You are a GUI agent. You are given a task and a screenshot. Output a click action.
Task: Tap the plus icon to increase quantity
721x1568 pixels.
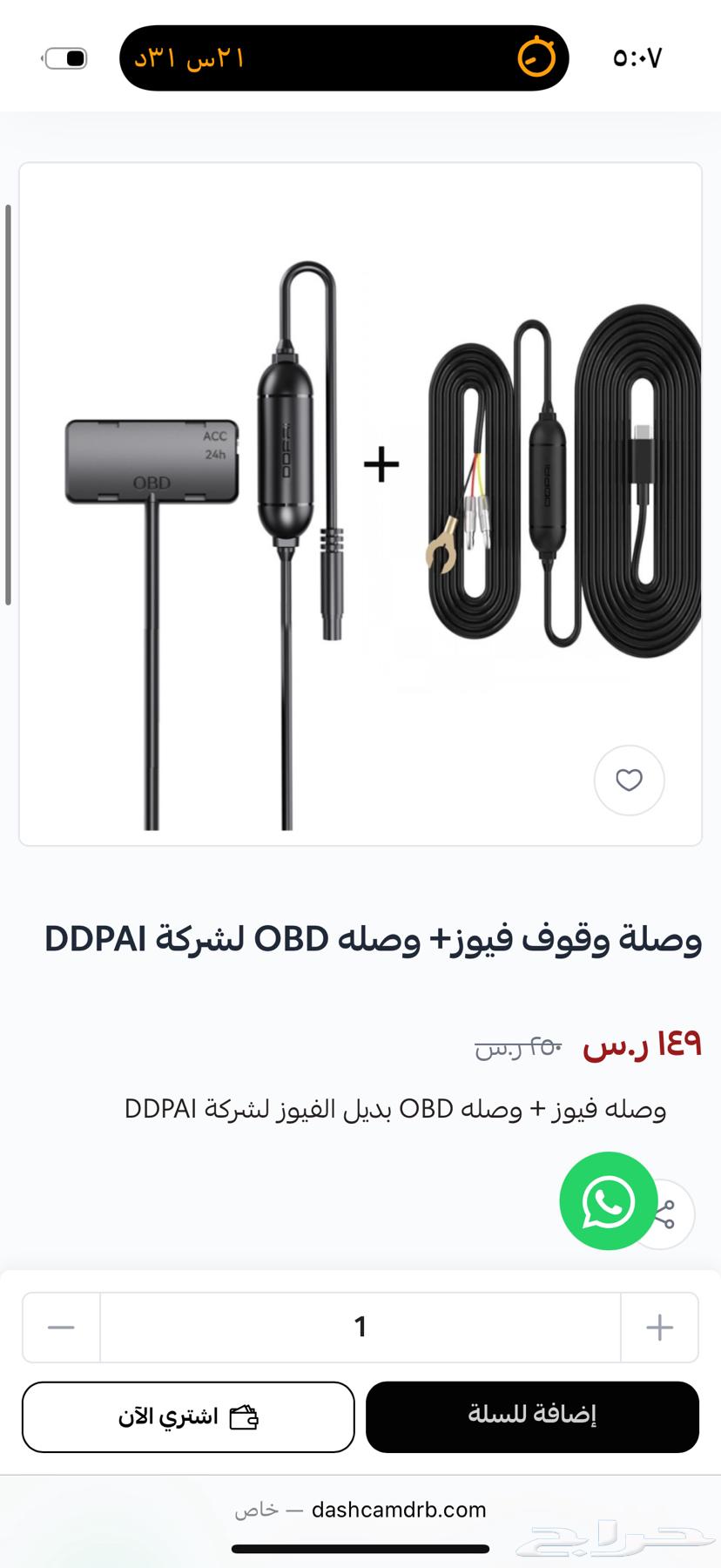click(659, 1327)
